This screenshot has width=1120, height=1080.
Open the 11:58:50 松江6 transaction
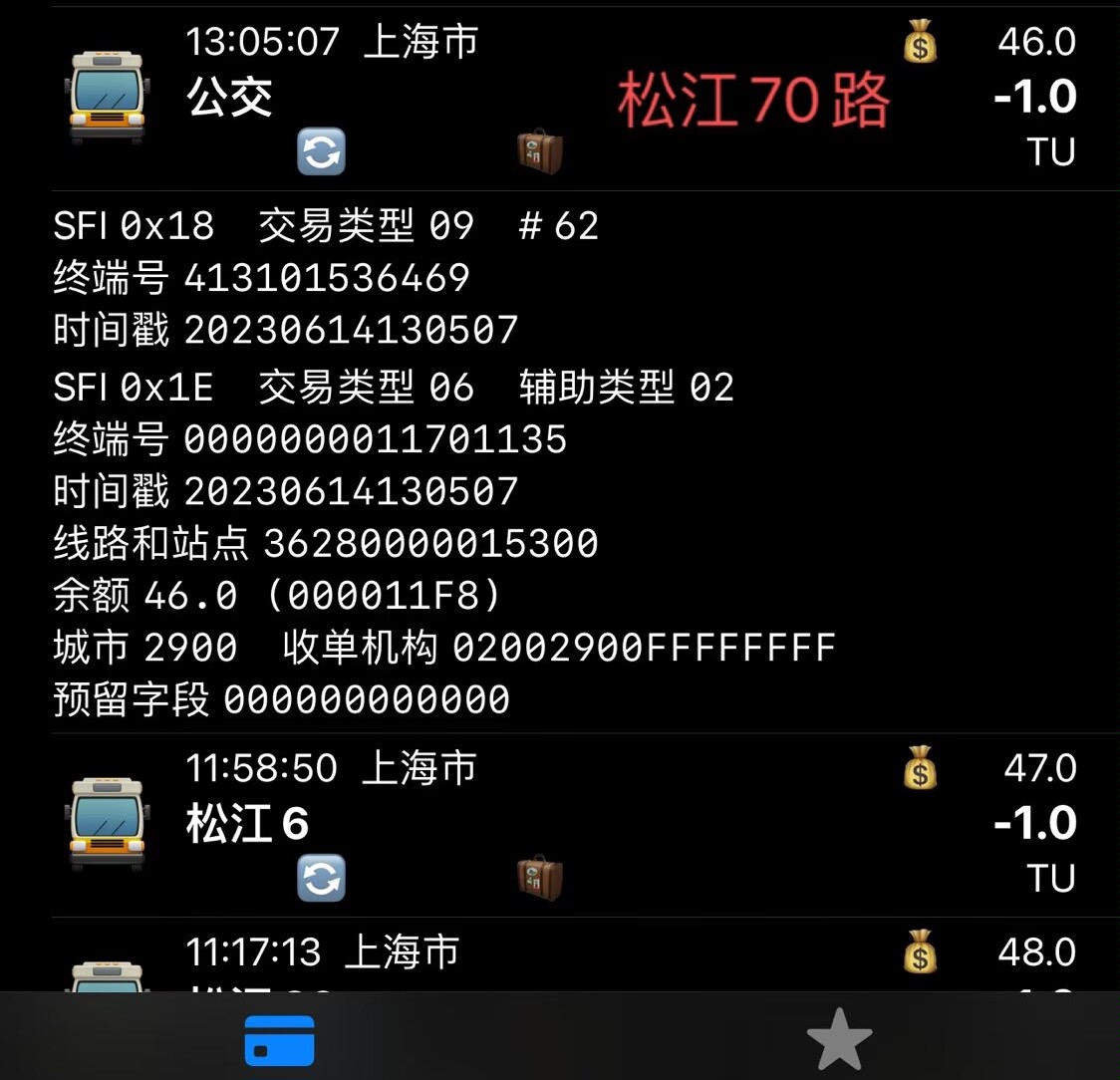[x=558, y=824]
